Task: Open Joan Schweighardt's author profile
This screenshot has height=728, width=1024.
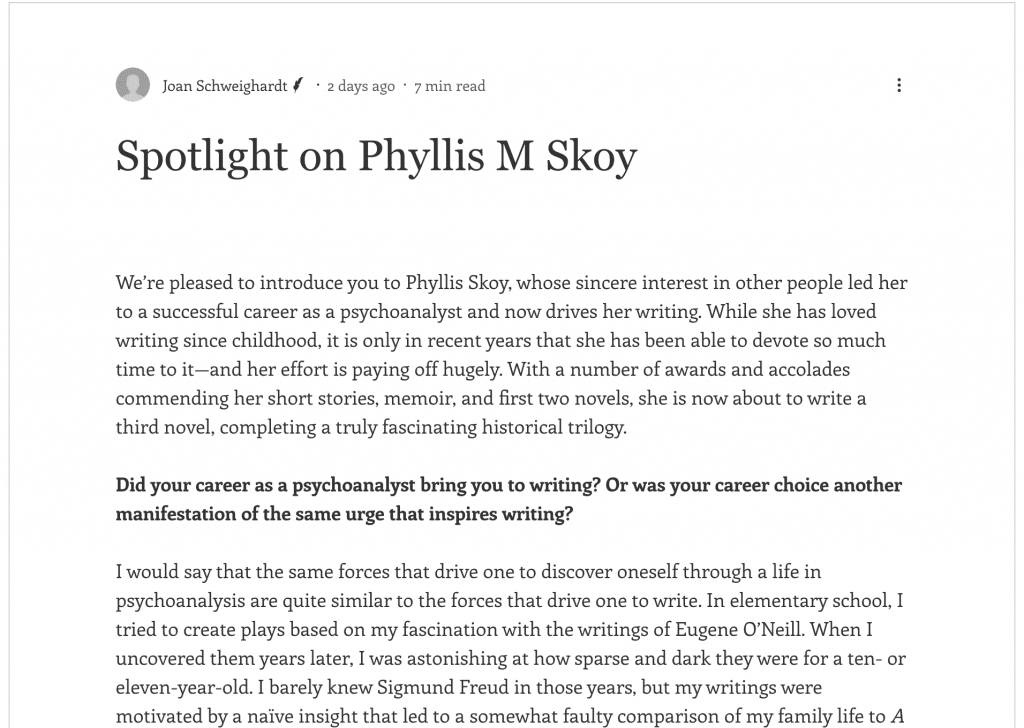Action: pyautogui.click(x=225, y=86)
